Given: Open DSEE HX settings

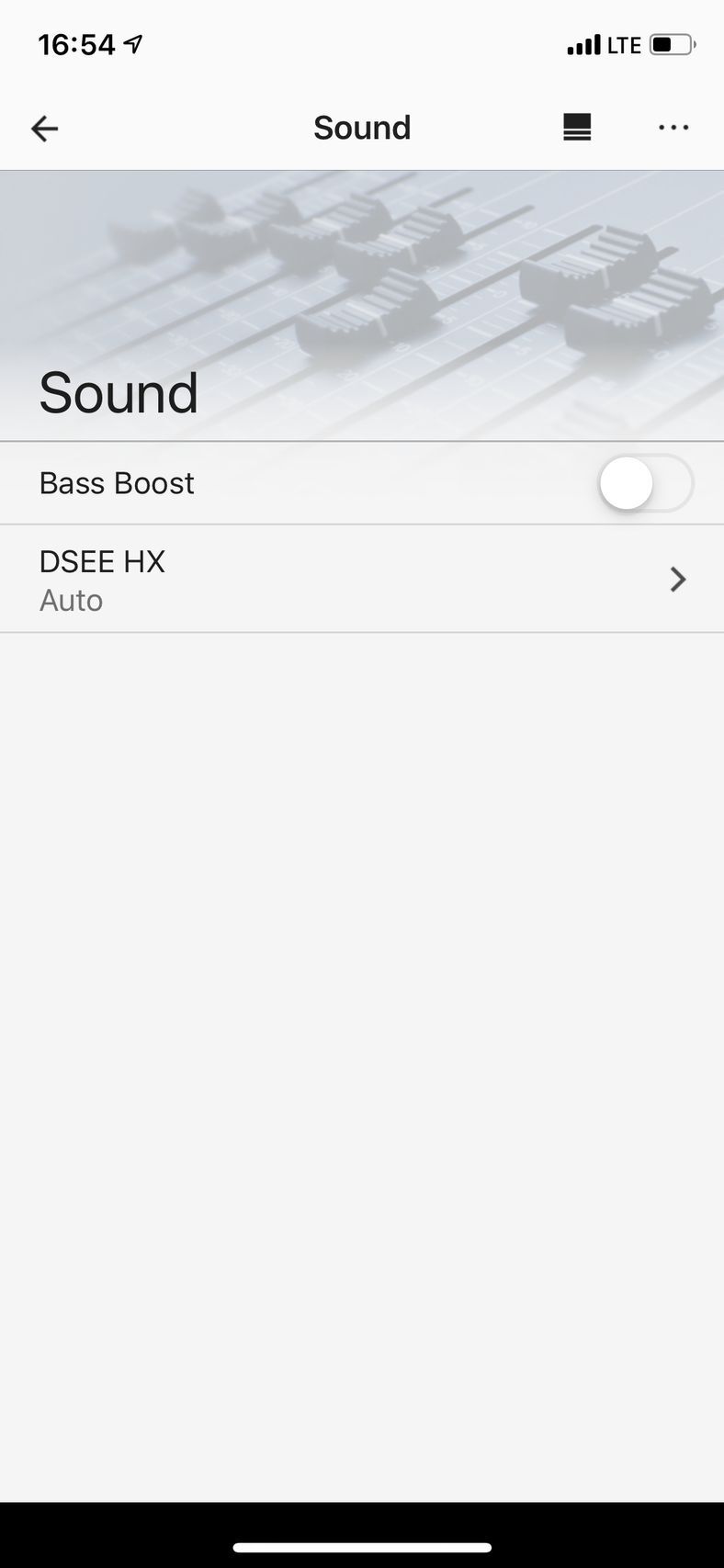Looking at the screenshot, I should click(362, 579).
